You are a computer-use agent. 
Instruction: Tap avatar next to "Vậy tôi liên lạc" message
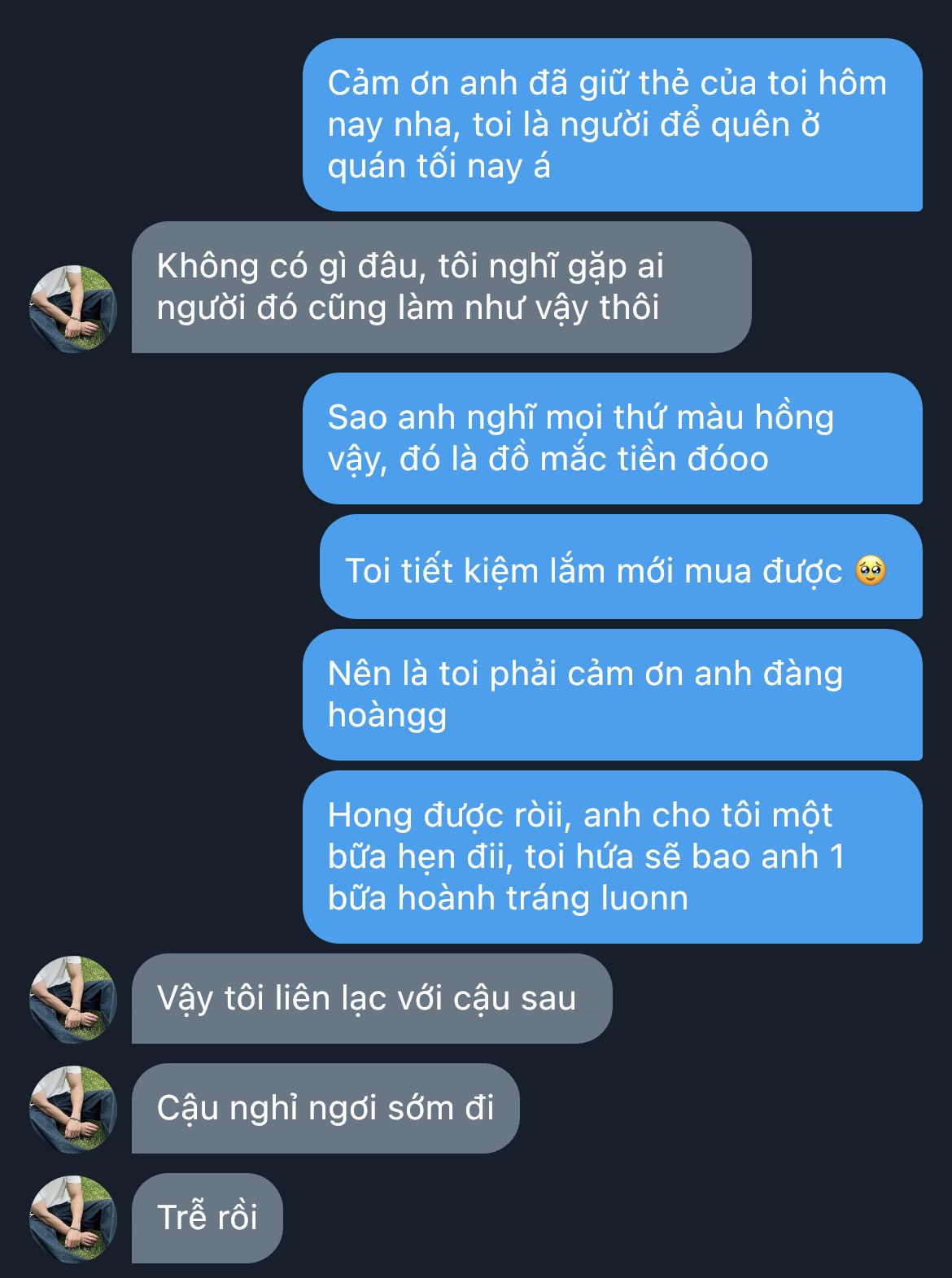[73, 999]
